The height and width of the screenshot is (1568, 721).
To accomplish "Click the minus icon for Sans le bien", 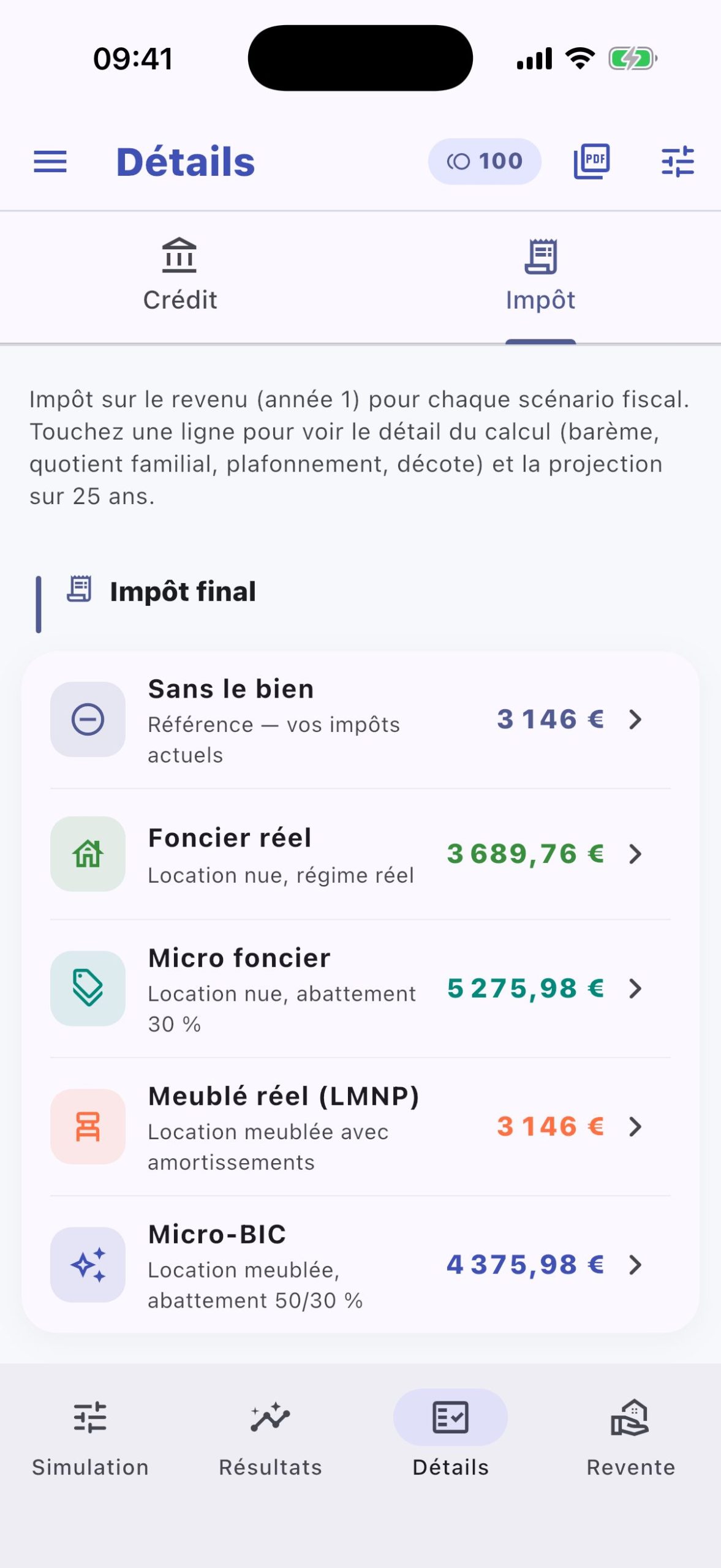I will (88, 720).
